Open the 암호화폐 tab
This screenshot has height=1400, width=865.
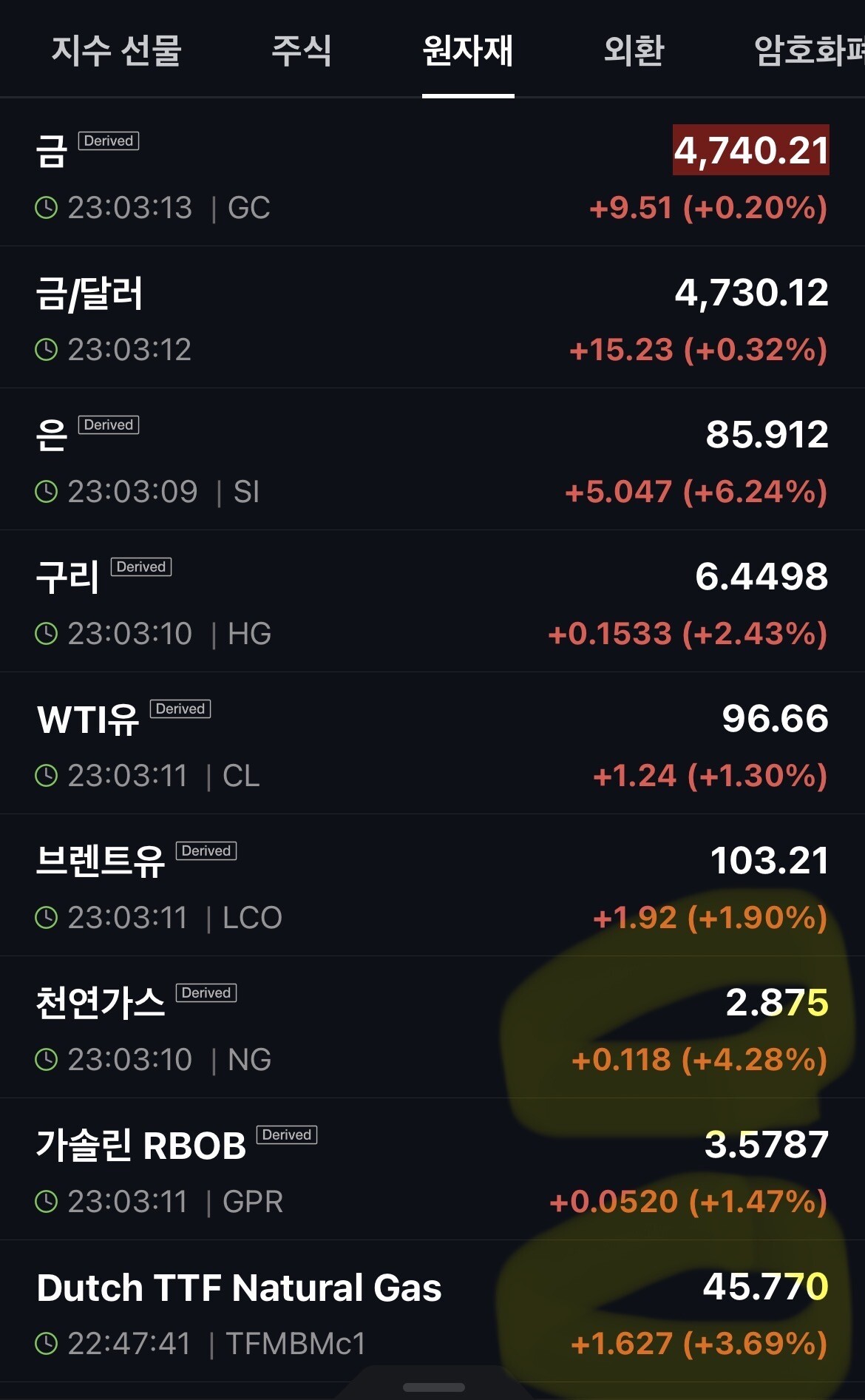(810, 50)
